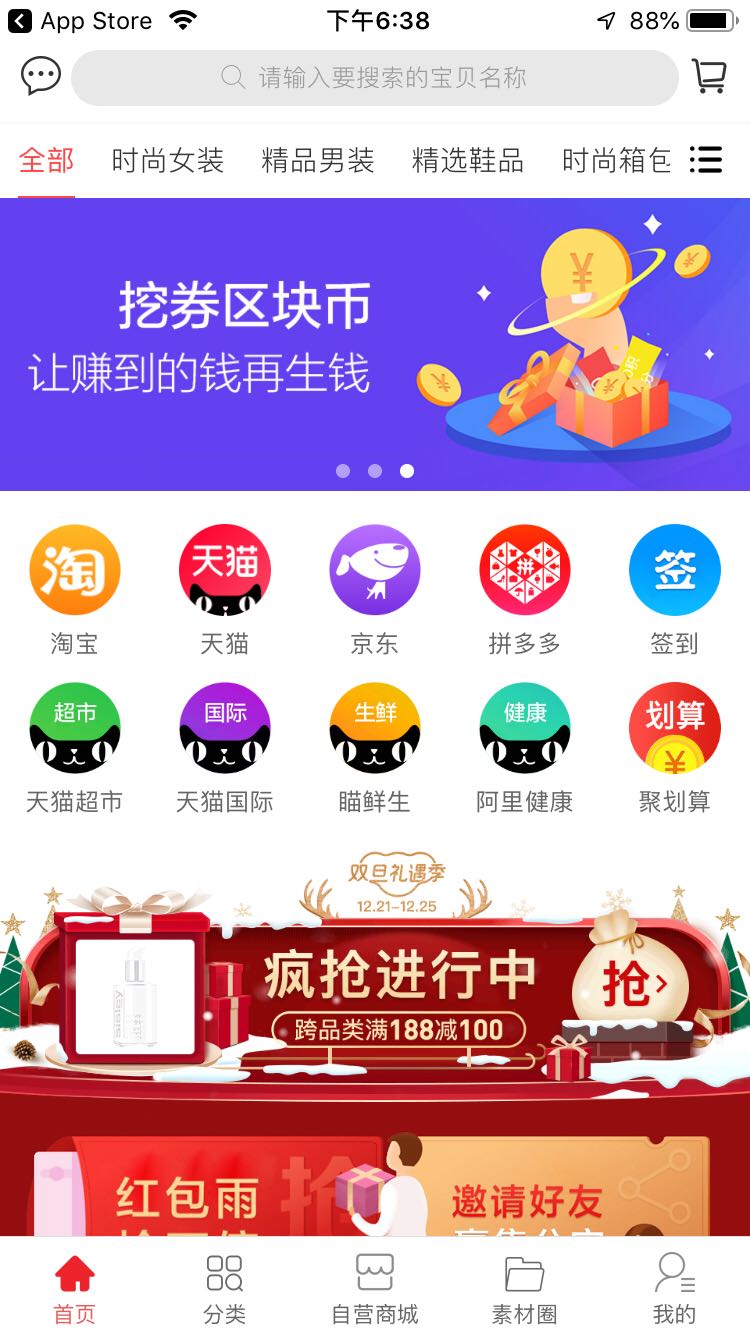Select the third carousel indicator dot
Viewport: 750px width, 1334px height.
click(x=406, y=470)
